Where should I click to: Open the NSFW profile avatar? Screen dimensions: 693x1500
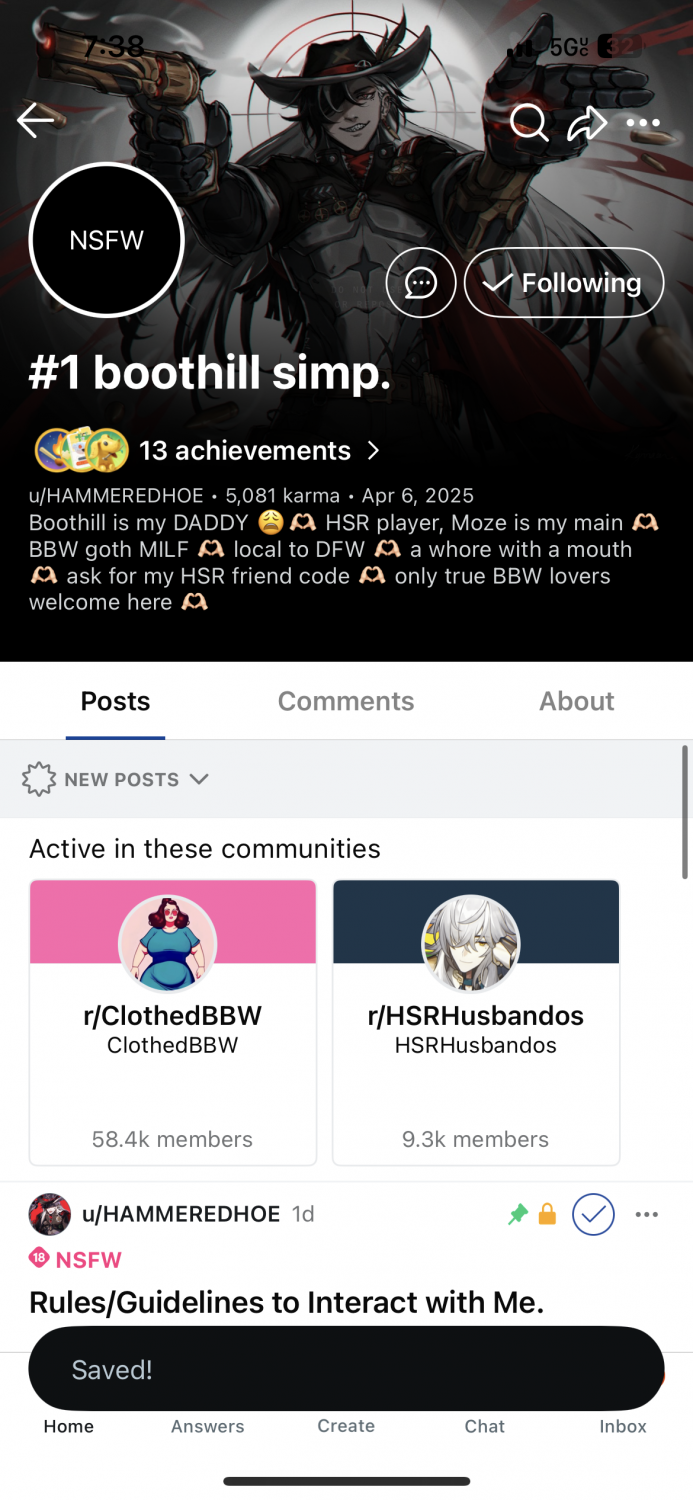click(x=107, y=241)
